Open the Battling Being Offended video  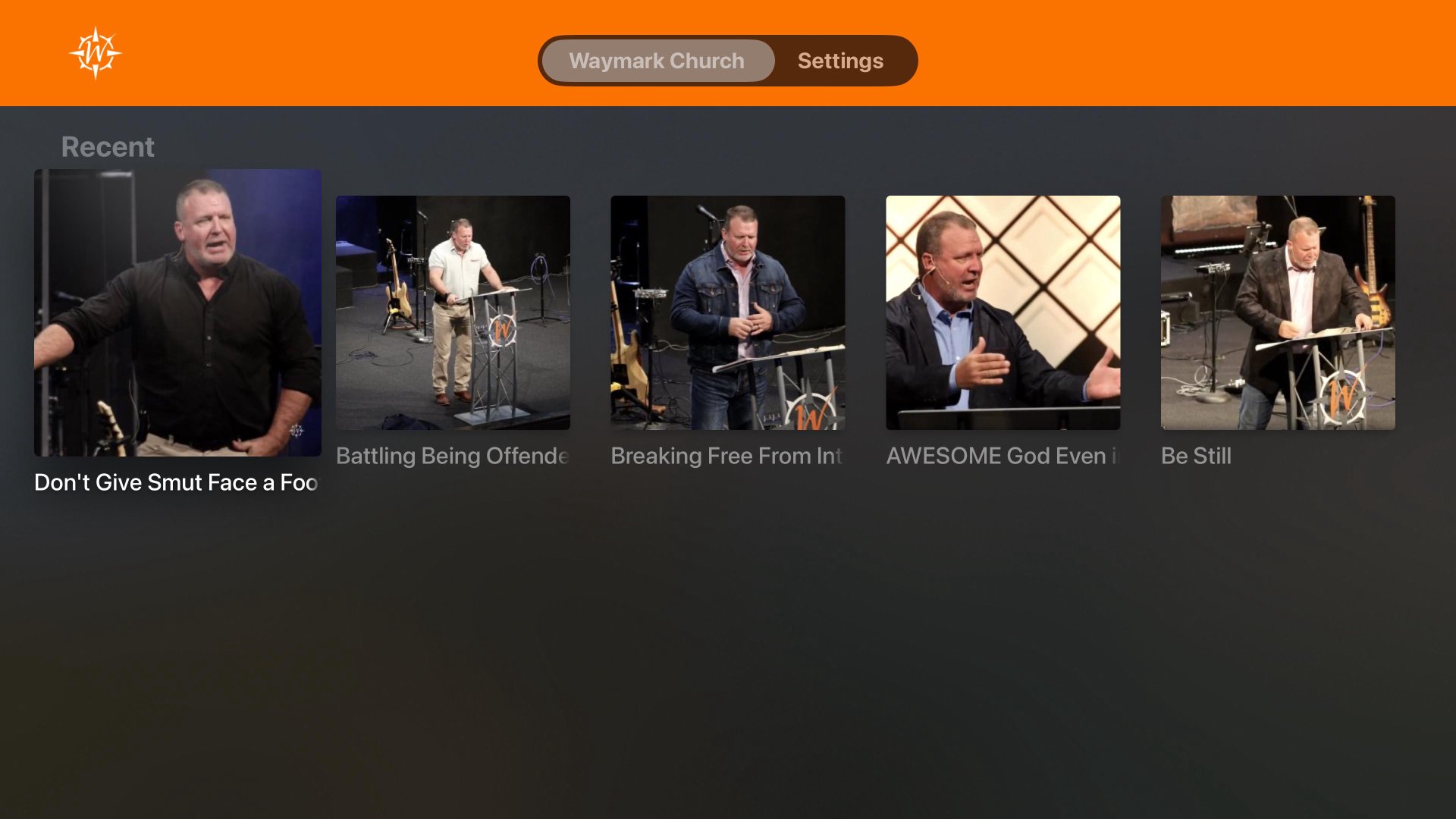pos(453,312)
